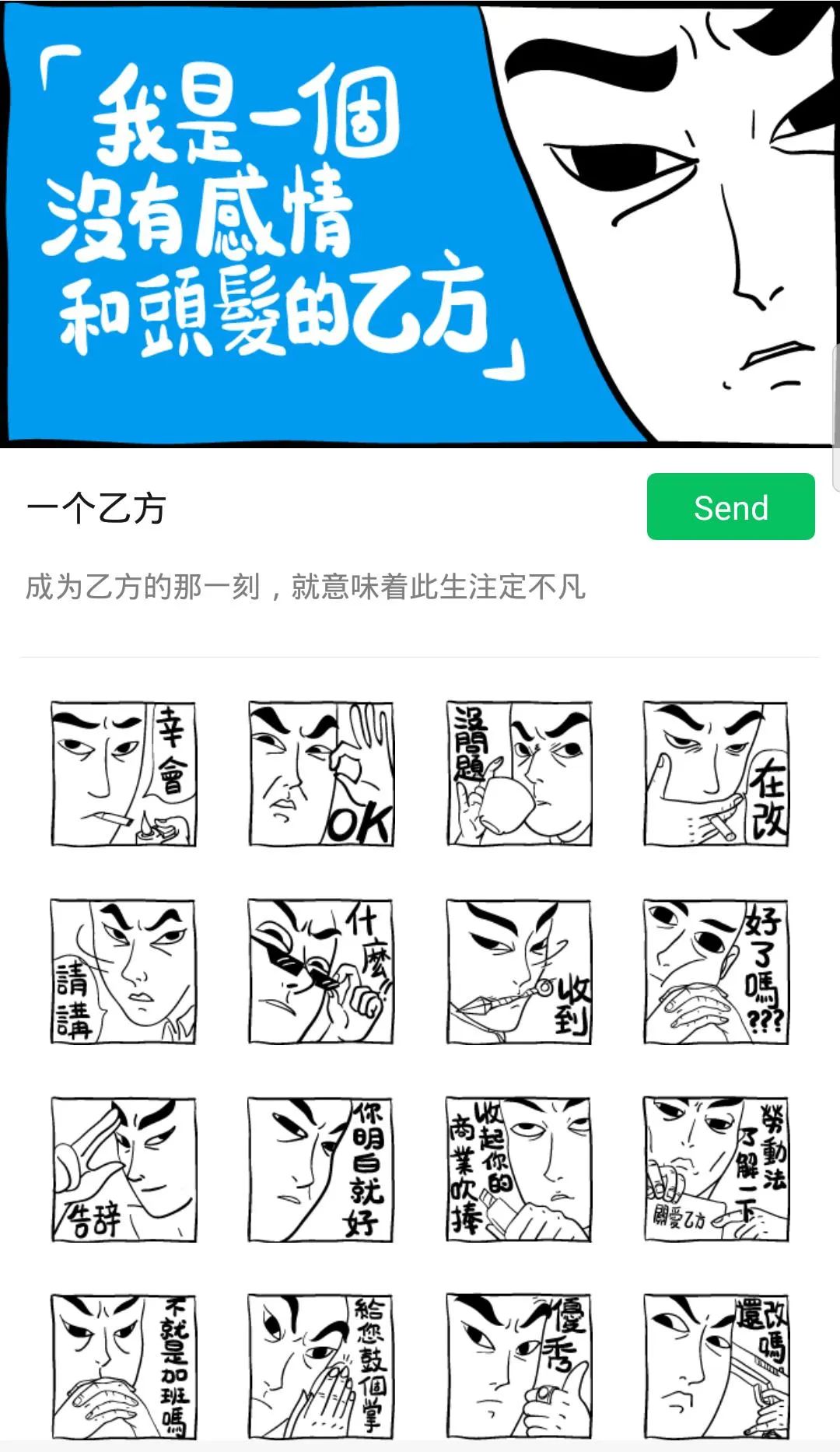The height and width of the screenshot is (1452, 840).
Task: Select the 收起你的商業吹捧 sticker
Action: point(519,1169)
